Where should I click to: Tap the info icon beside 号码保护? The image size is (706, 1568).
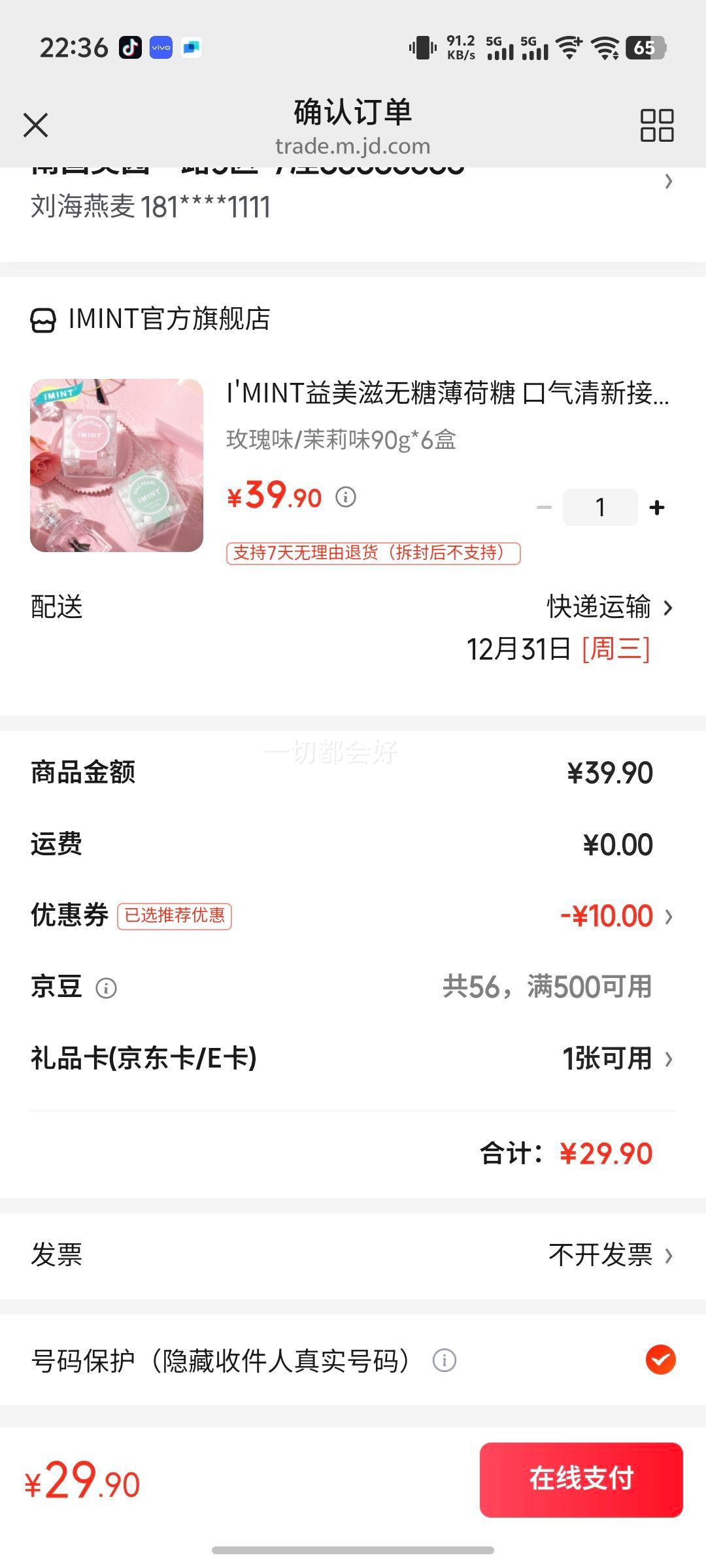point(445,1362)
